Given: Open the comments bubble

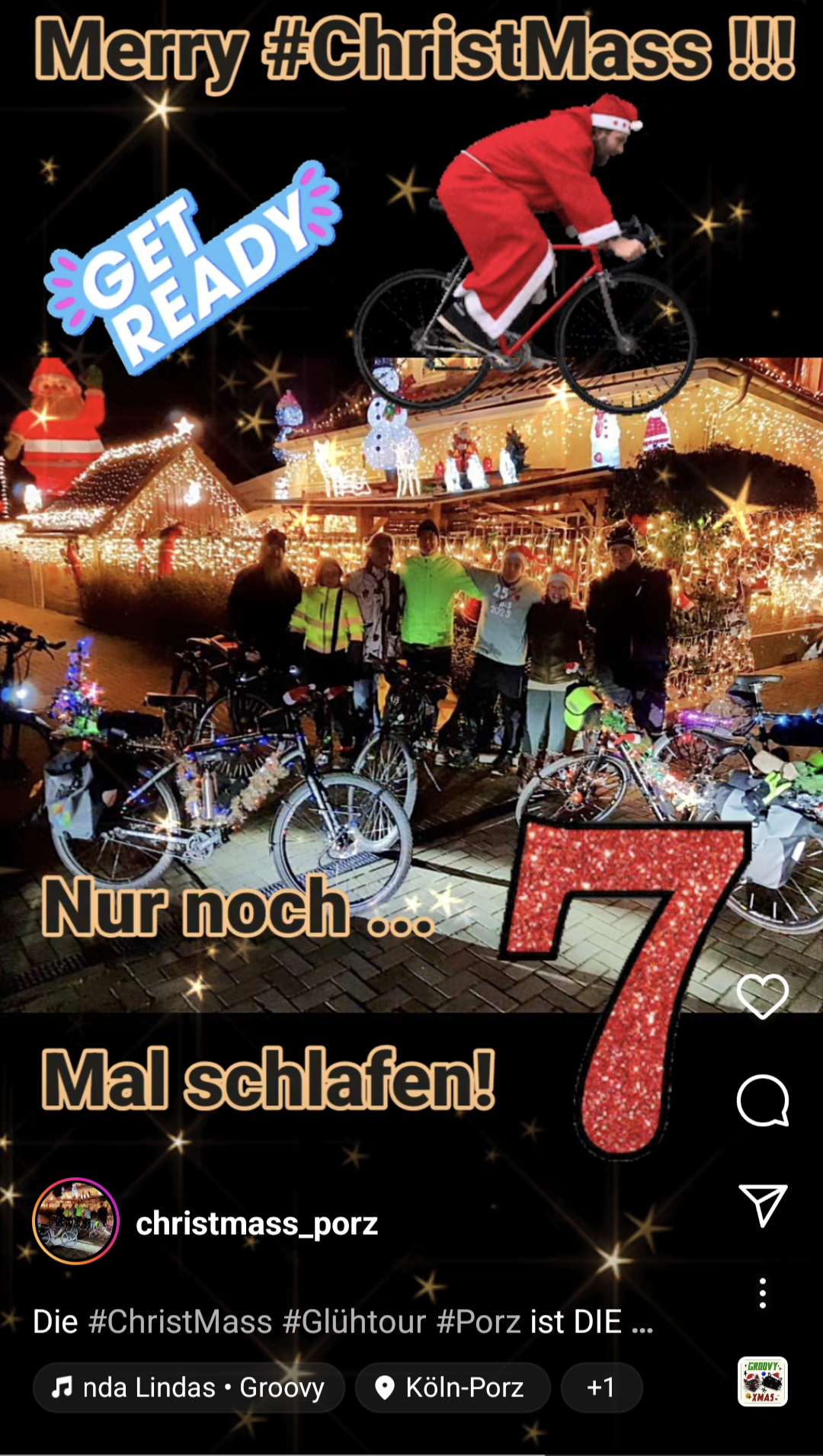Looking at the screenshot, I should [x=762, y=1101].
